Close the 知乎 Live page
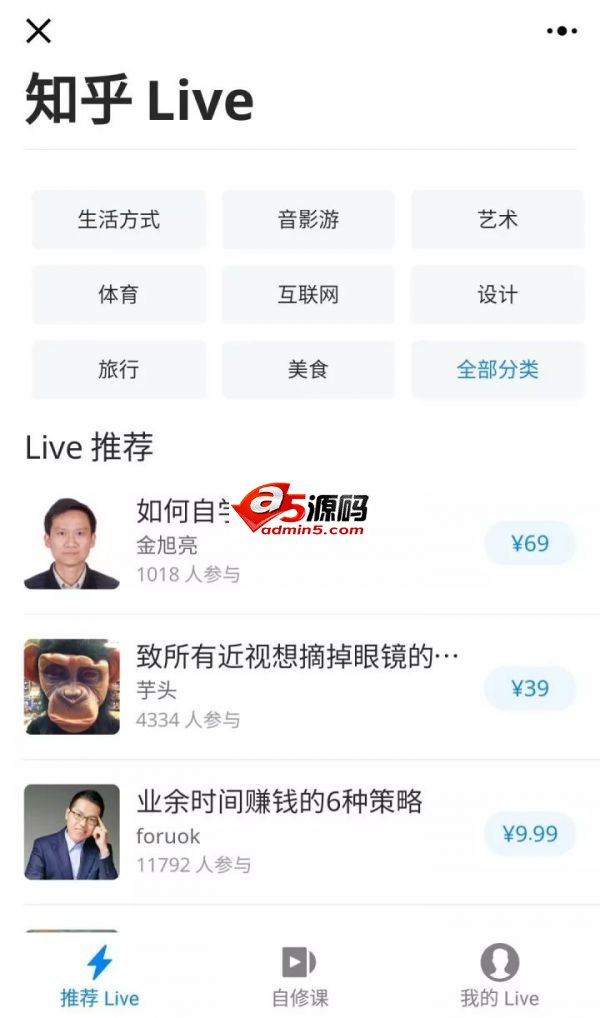600x1018 pixels. click(38, 31)
